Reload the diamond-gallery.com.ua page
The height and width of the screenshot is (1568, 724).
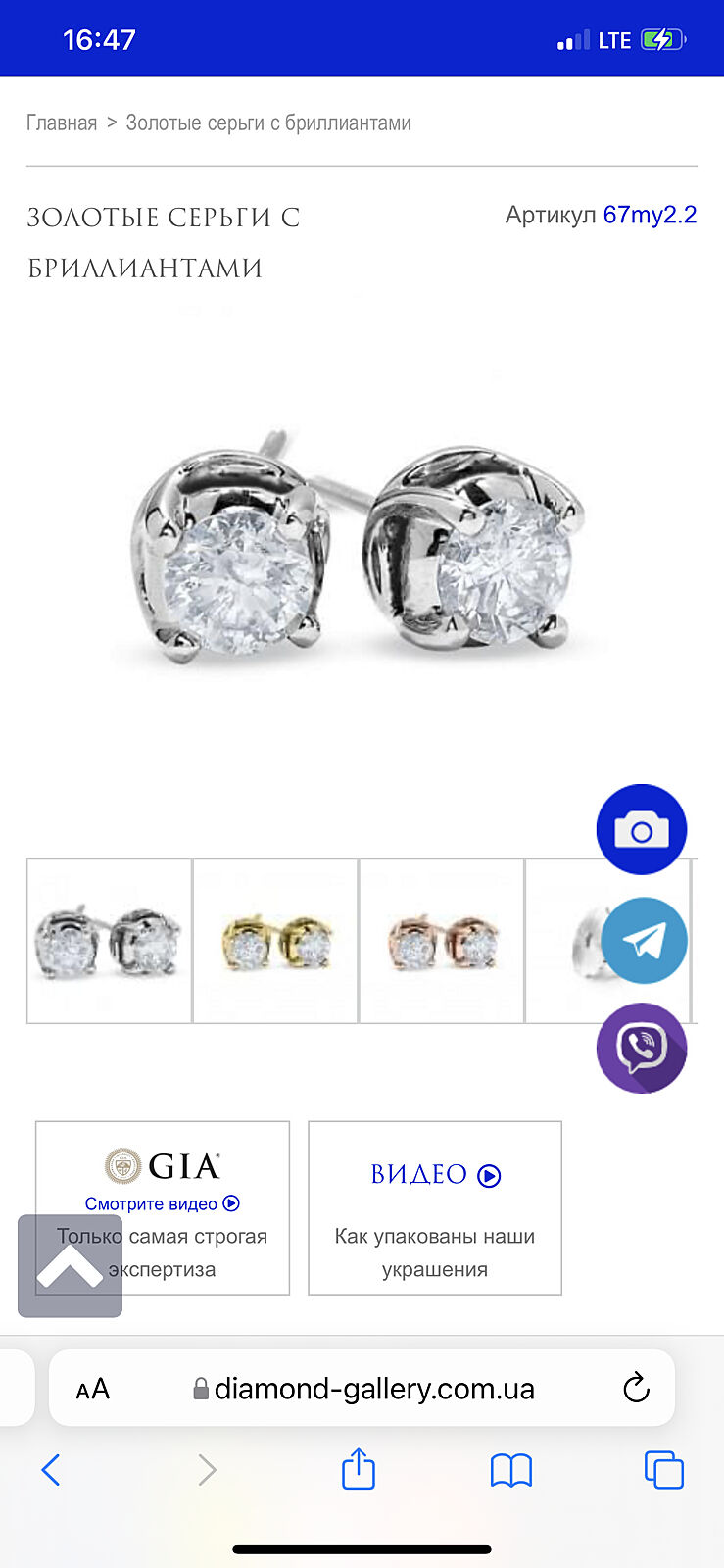pos(636,1388)
